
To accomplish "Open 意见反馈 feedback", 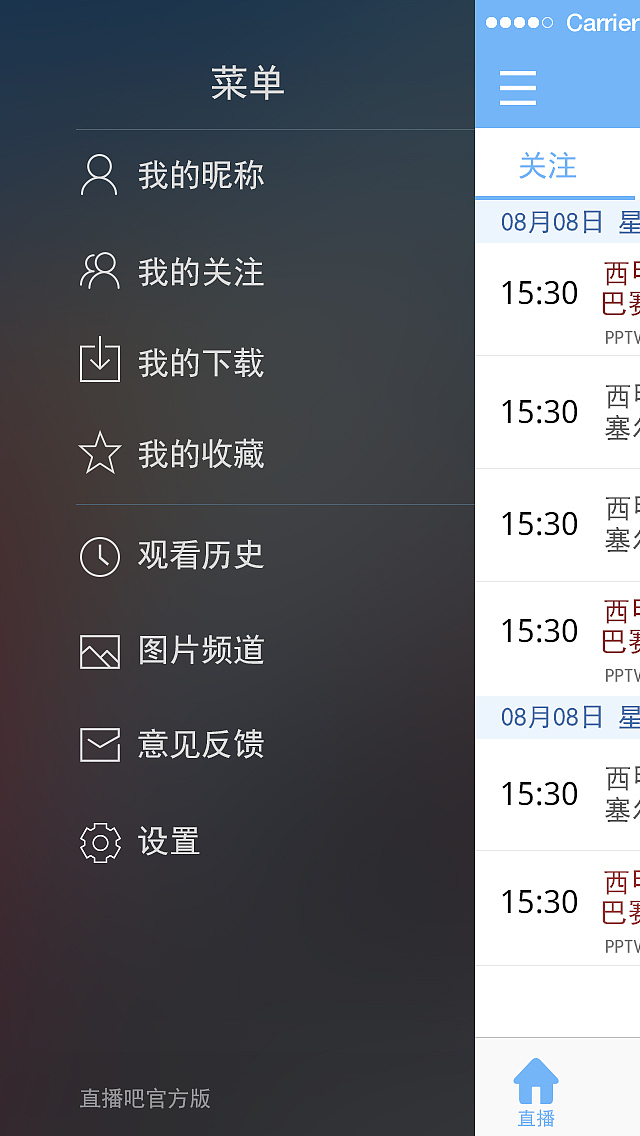I will (x=200, y=745).
